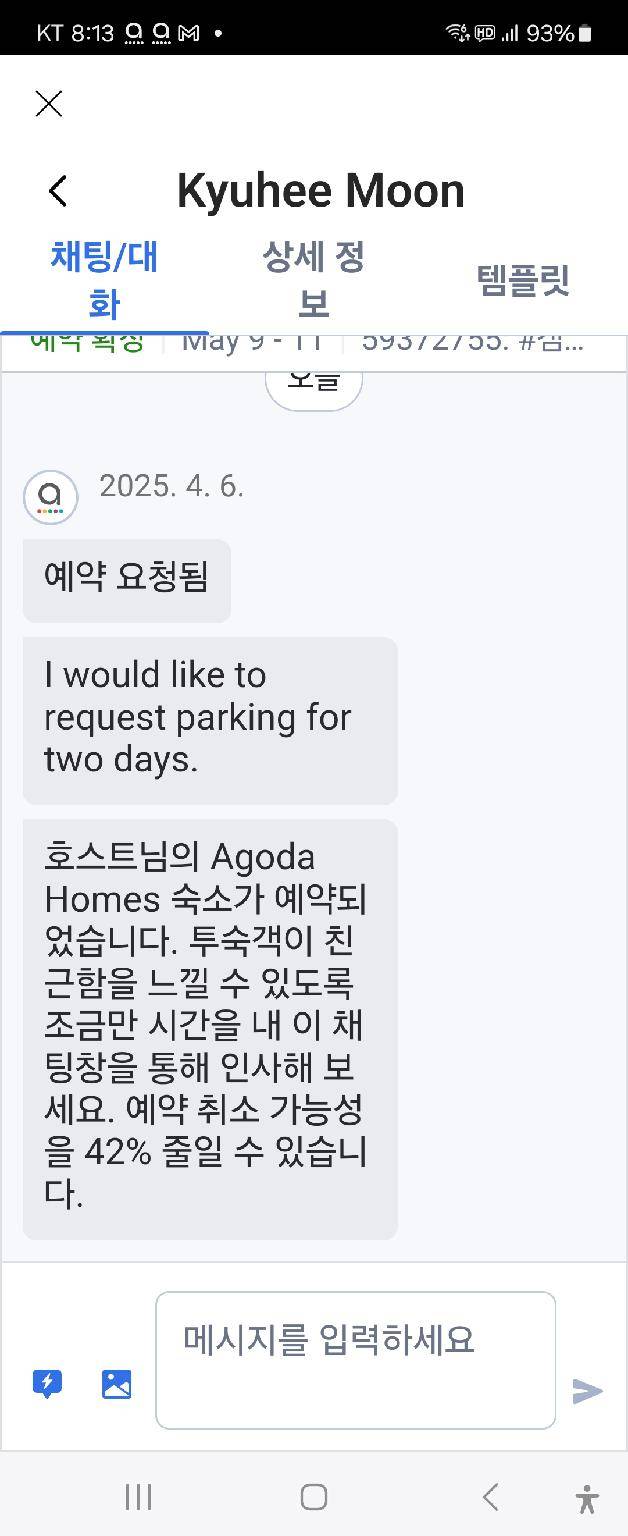Close the chat window with X
The height and width of the screenshot is (1536, 628).
point(48,103)
